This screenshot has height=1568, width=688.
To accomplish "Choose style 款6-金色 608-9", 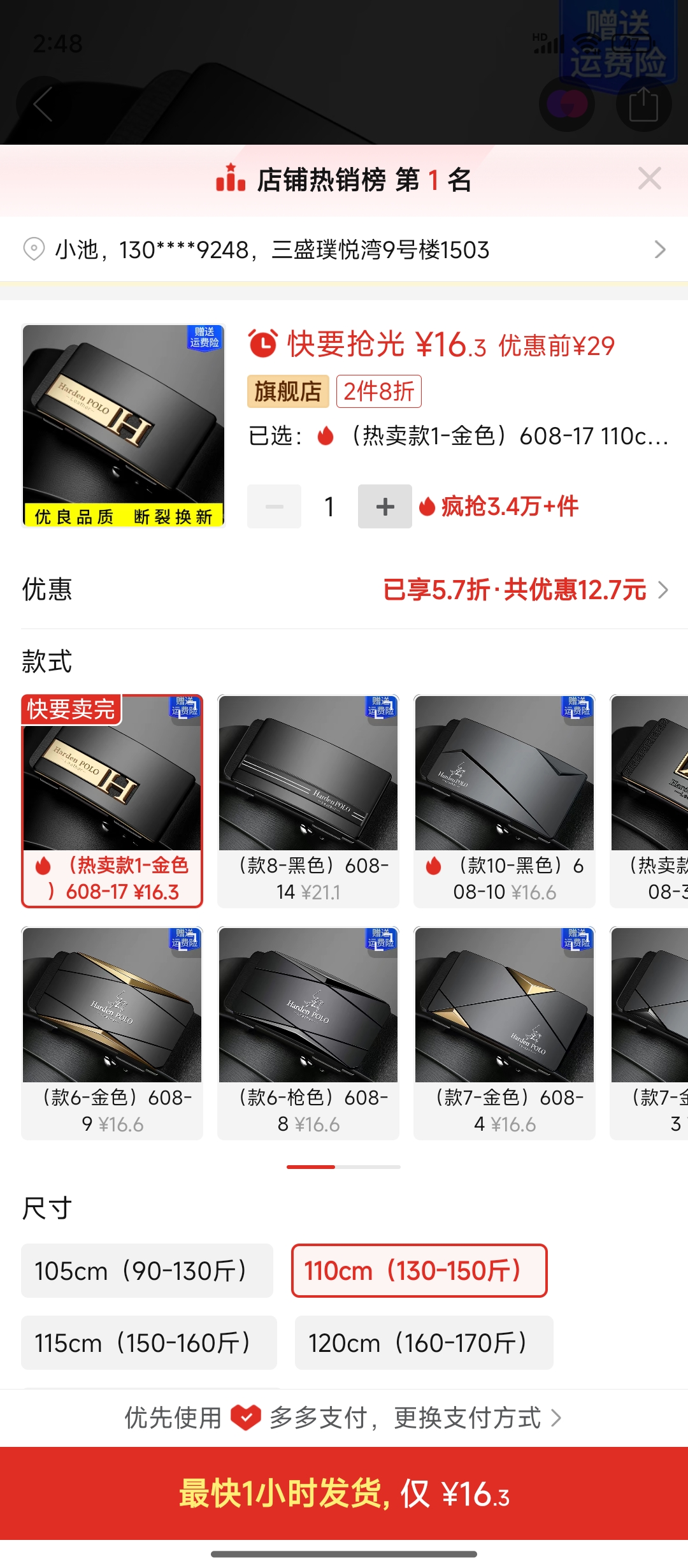I will 112,1033.
